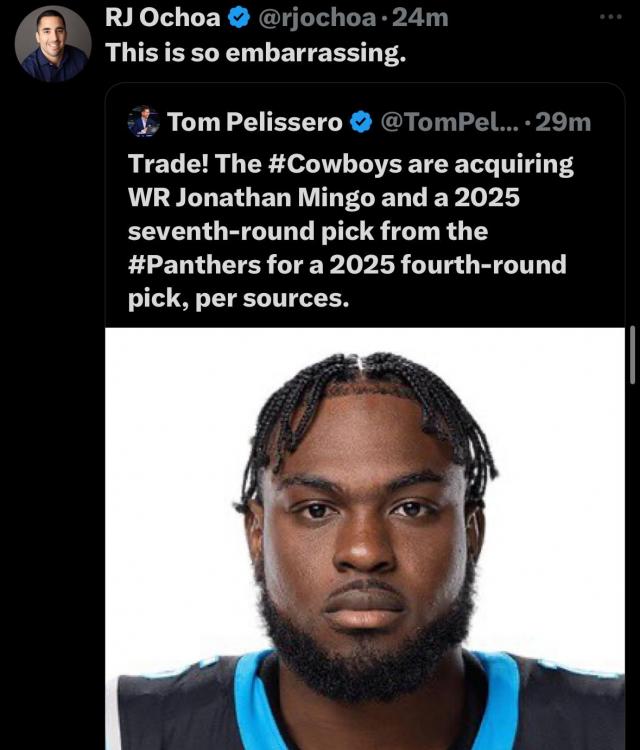Open RJ Ochoa's profile picture
The width and height of the screenshot is (640, 750).
(54, 45)
